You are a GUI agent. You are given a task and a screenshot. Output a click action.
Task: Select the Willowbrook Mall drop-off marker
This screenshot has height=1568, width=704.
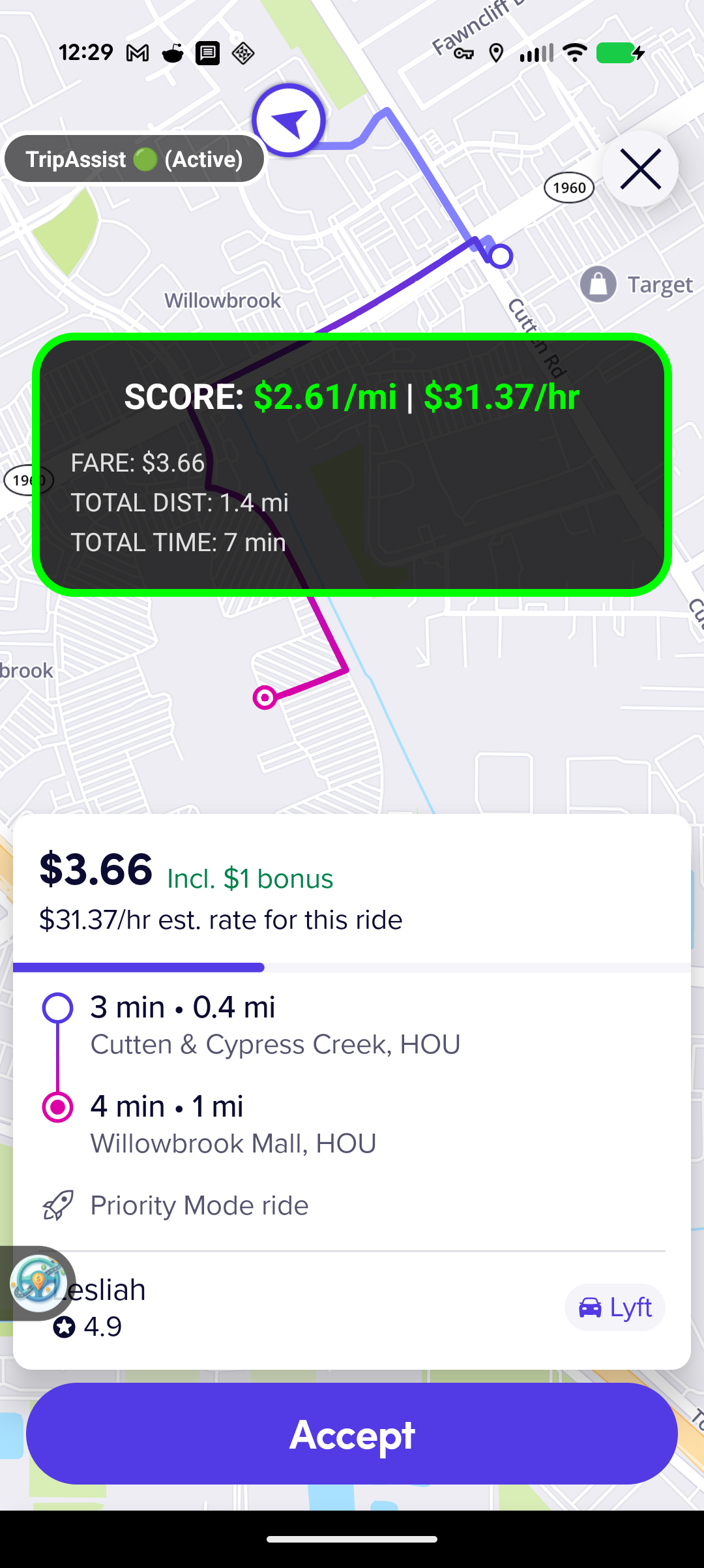59,1107
